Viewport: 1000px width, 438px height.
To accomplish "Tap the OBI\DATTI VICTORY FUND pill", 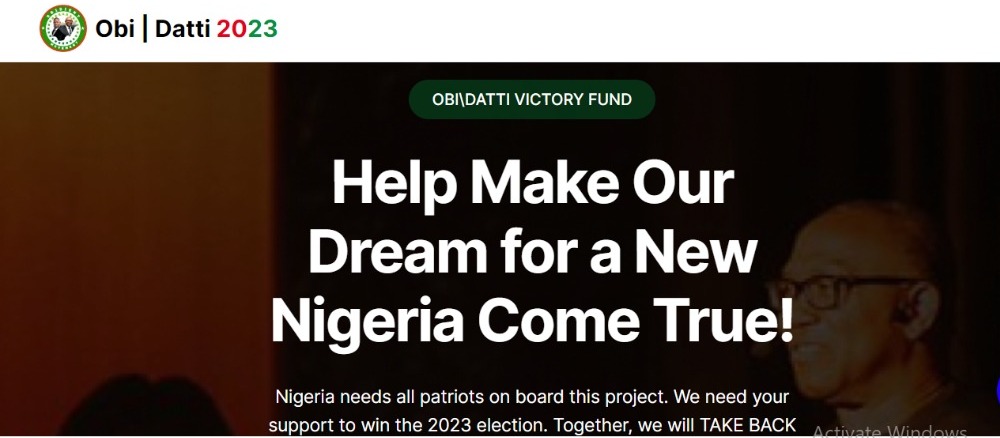I will coord(532,100).
